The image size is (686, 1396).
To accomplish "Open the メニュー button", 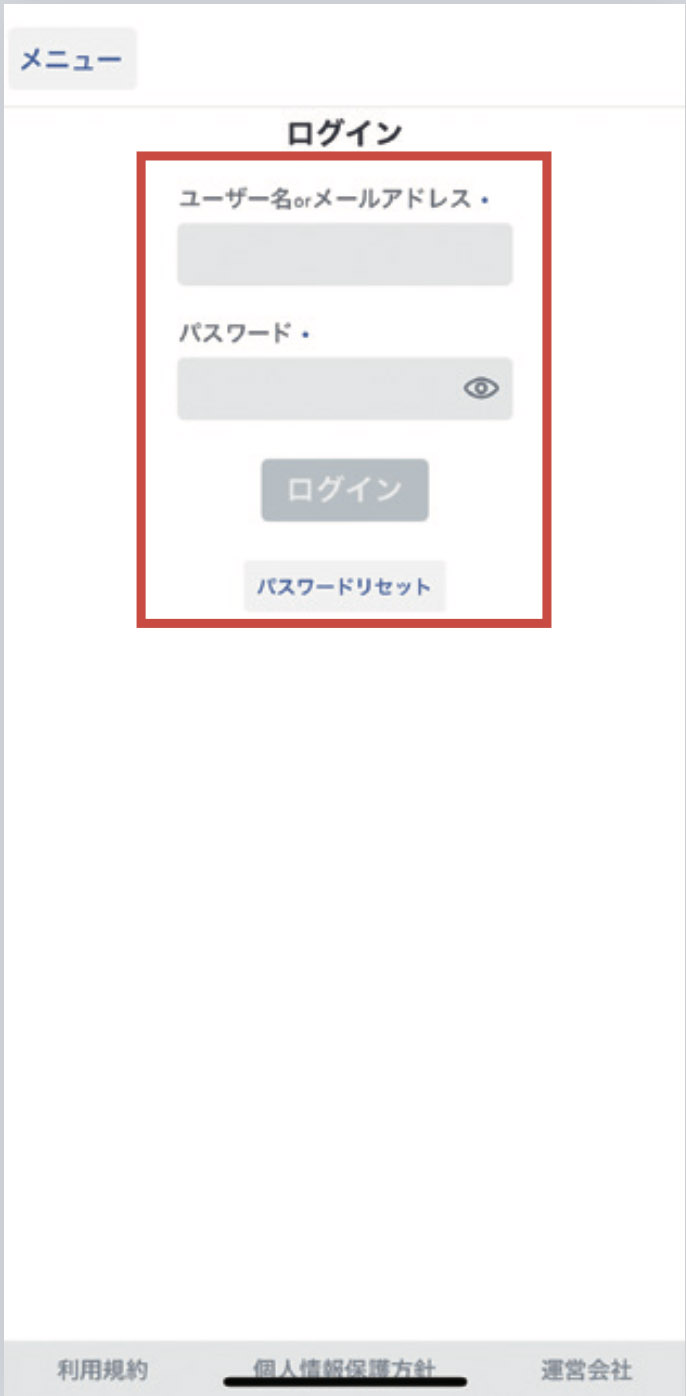I will pyautogui.click(x=71, y=59).
